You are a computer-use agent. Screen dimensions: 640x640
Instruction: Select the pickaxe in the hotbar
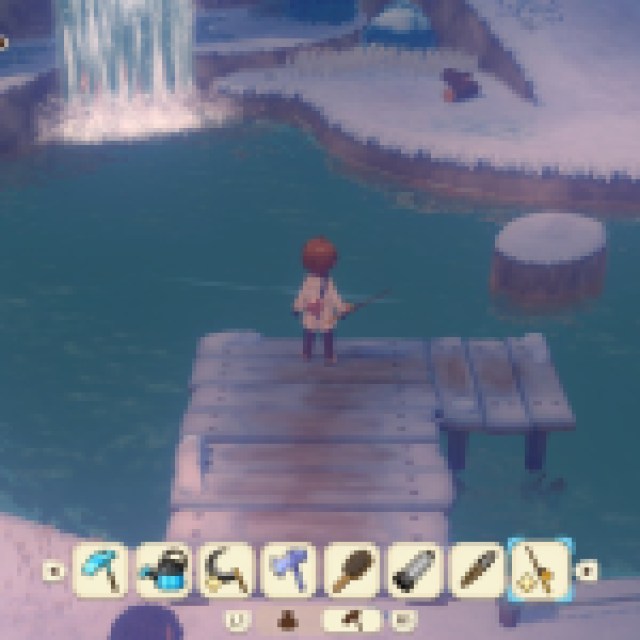101,570
